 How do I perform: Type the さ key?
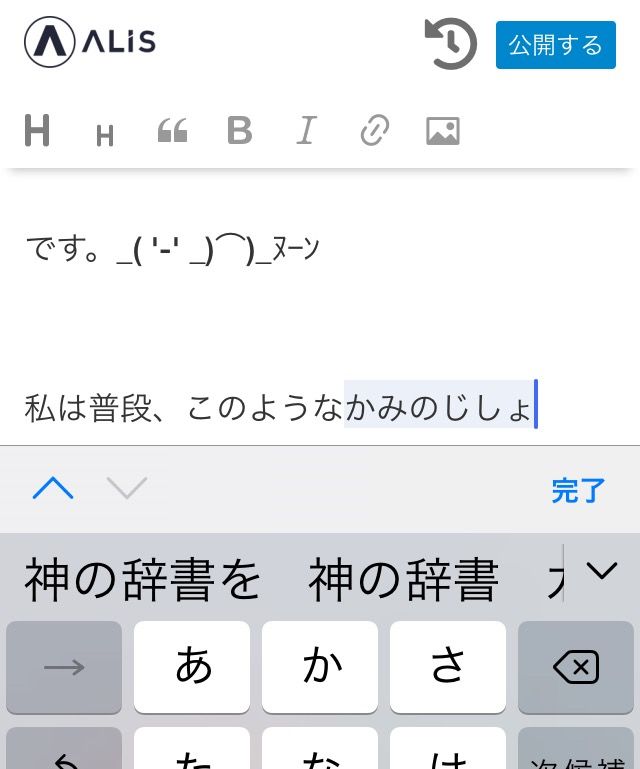448,667
